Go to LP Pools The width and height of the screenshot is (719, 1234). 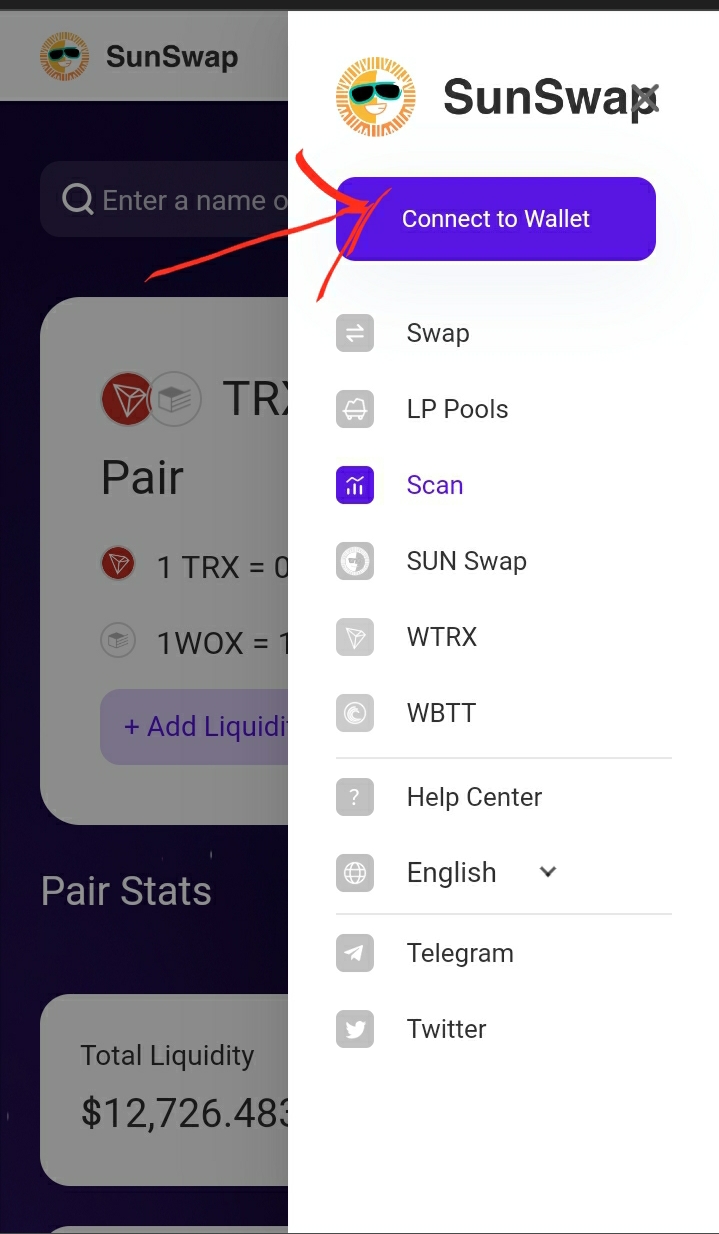click(x=457, y=409)
